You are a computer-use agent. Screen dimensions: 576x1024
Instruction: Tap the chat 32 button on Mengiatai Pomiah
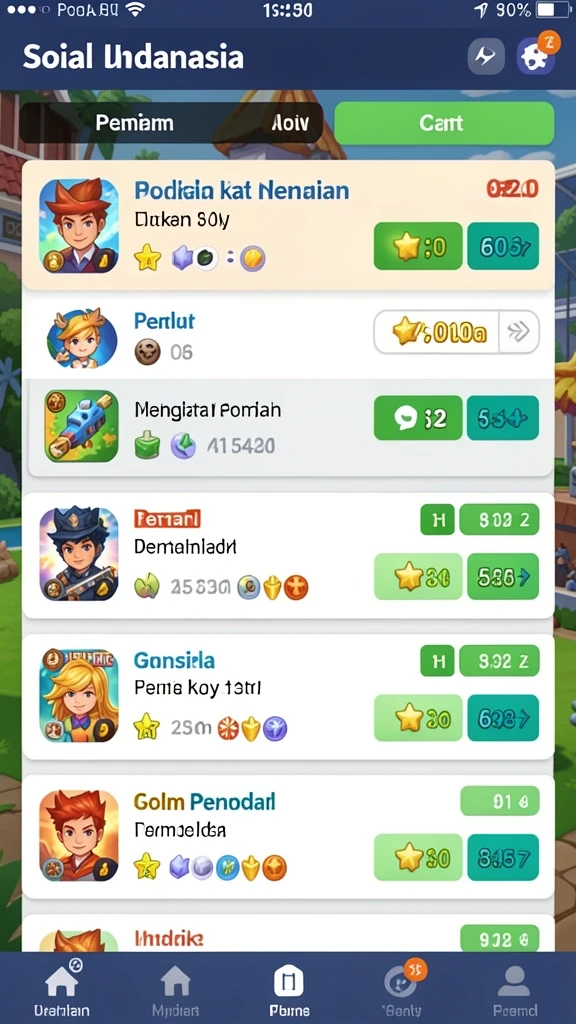418,418
